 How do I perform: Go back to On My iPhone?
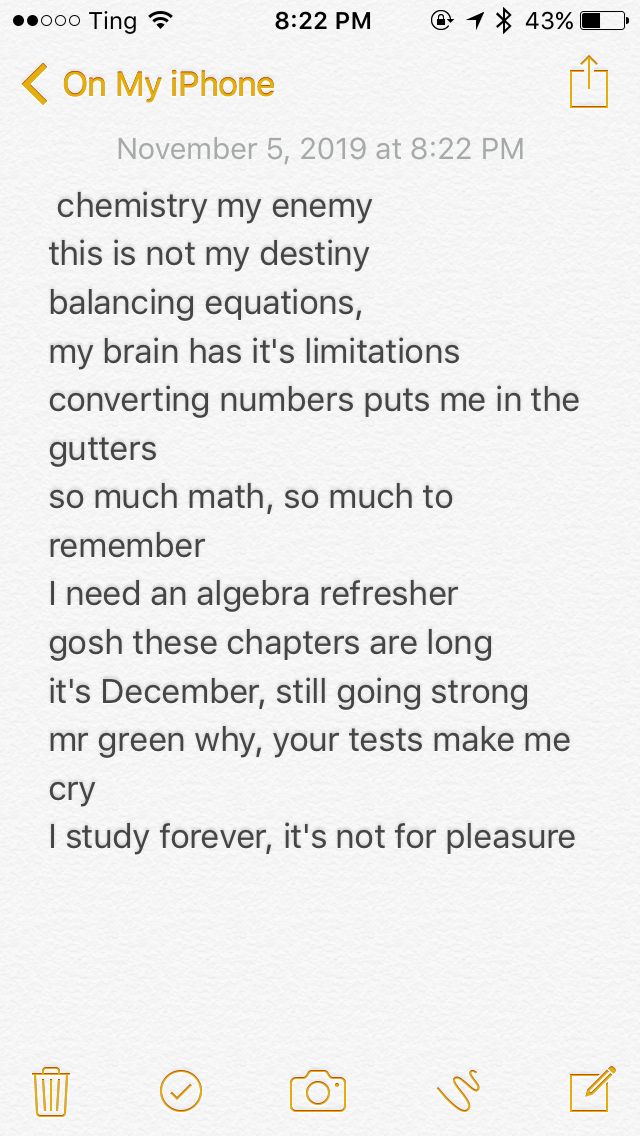pos(148,85)
